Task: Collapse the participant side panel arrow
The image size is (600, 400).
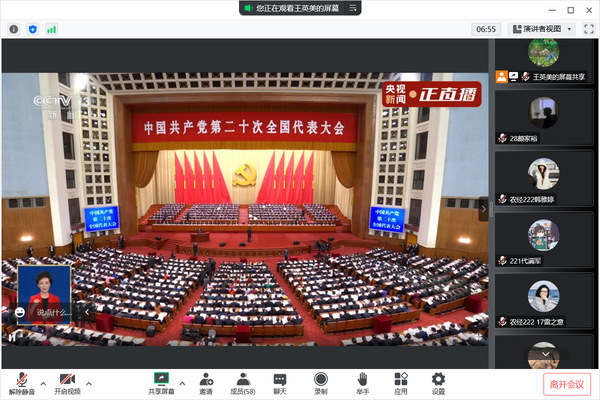Action: coord(484,209)
